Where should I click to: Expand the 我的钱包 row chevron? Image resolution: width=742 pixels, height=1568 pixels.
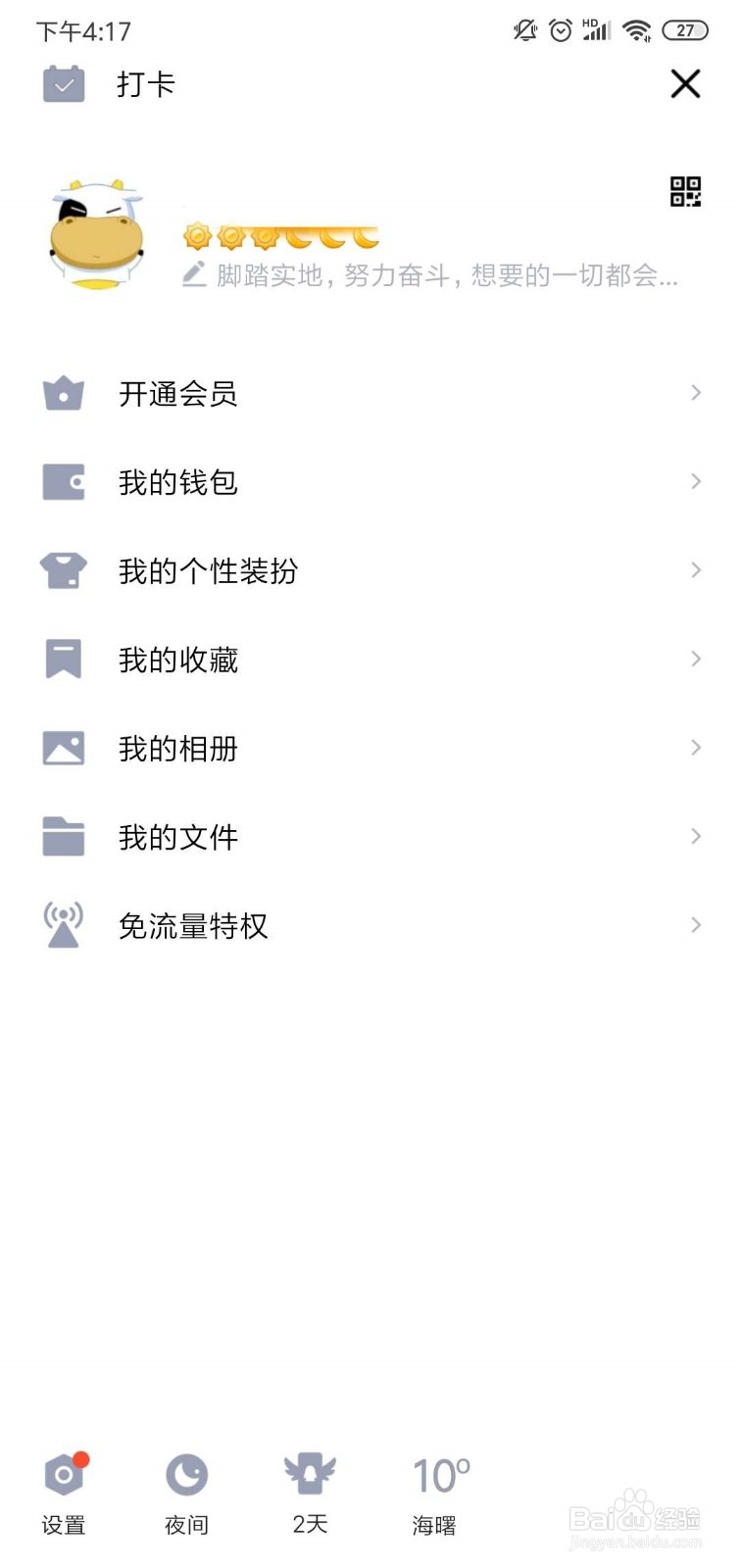(696, 481)
